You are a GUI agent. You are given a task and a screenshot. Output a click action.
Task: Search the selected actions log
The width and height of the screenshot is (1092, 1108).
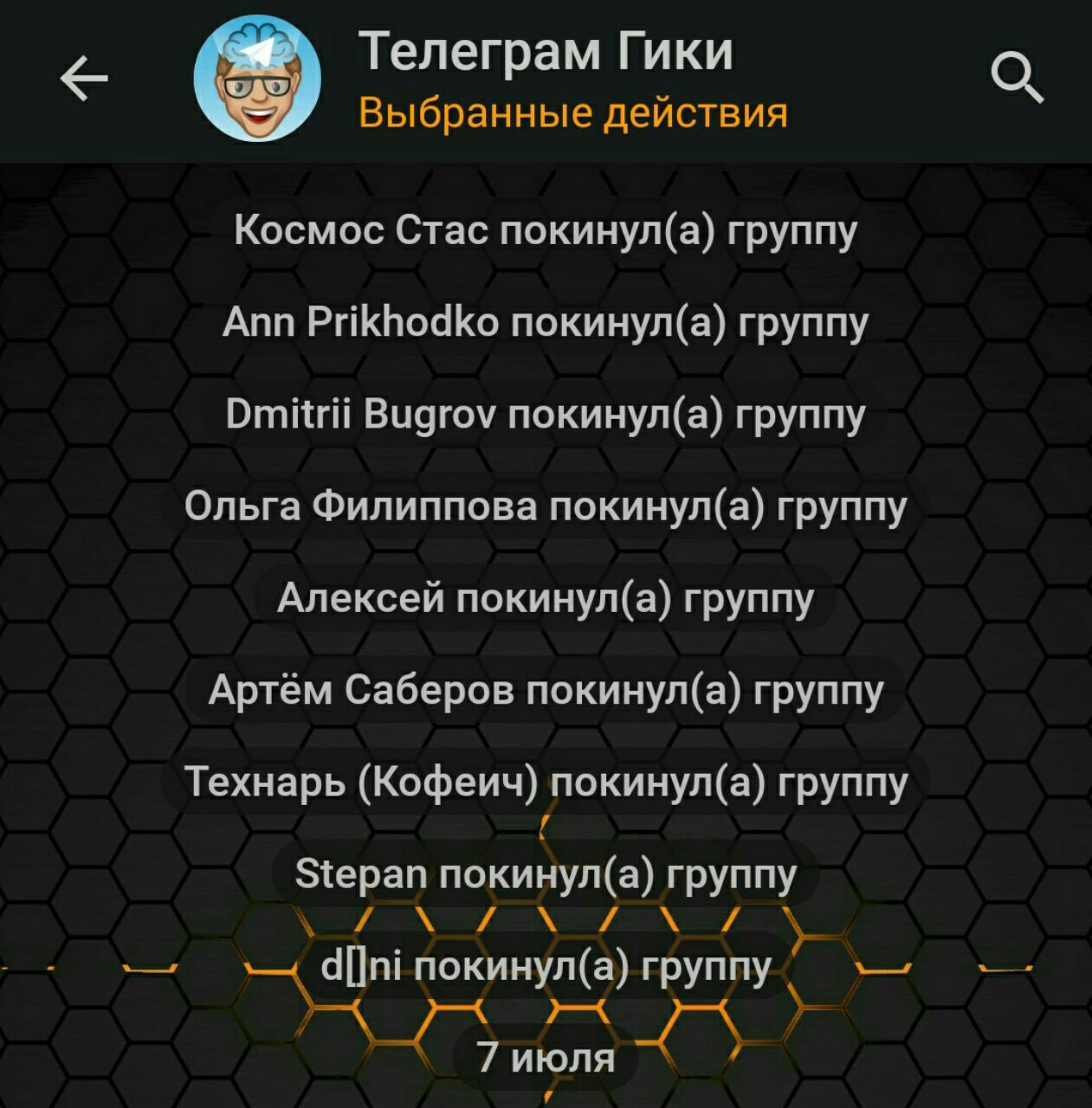[x=1017, y=80]
